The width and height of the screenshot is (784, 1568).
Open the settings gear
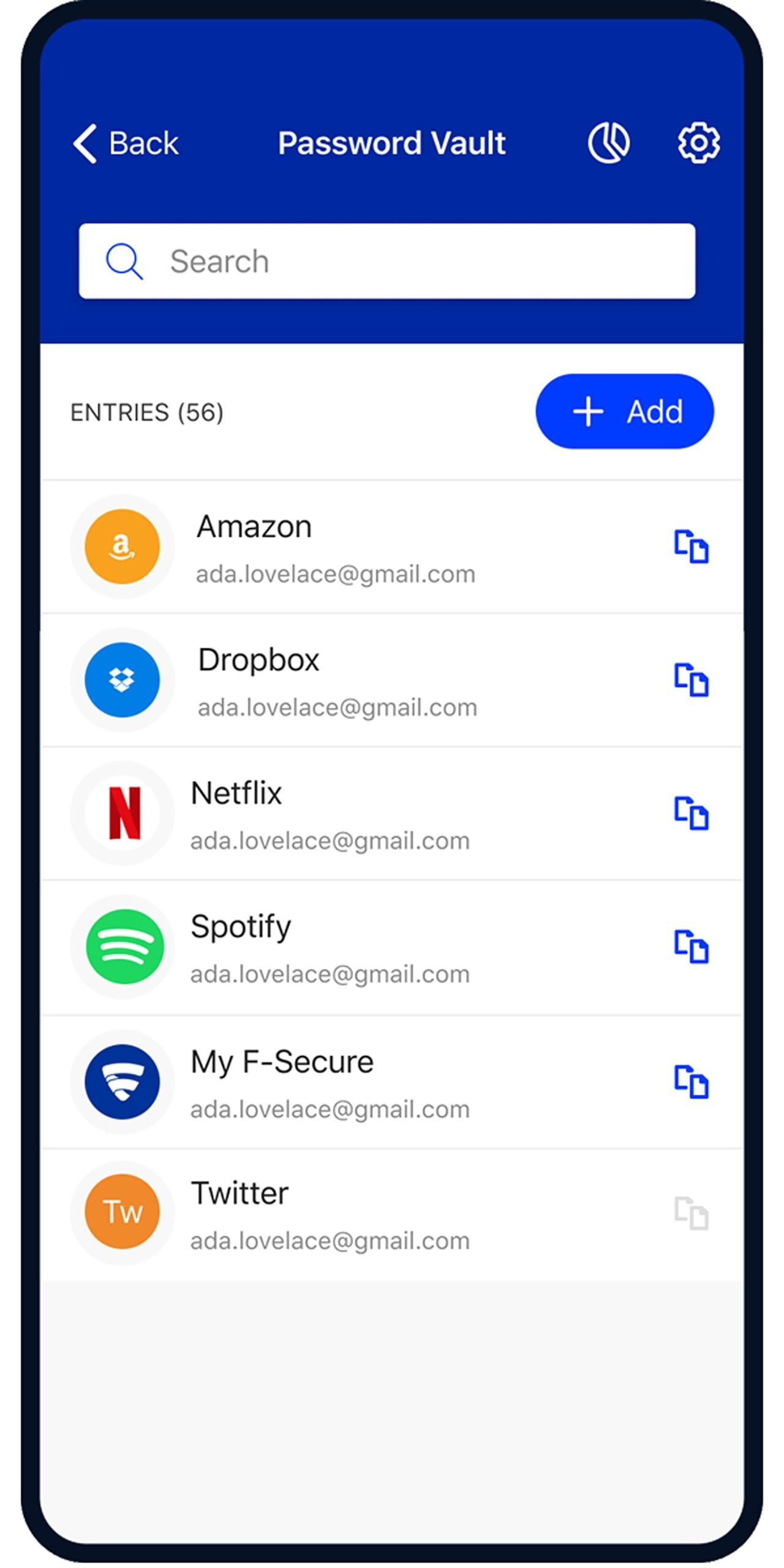click(x=698, y=143)
